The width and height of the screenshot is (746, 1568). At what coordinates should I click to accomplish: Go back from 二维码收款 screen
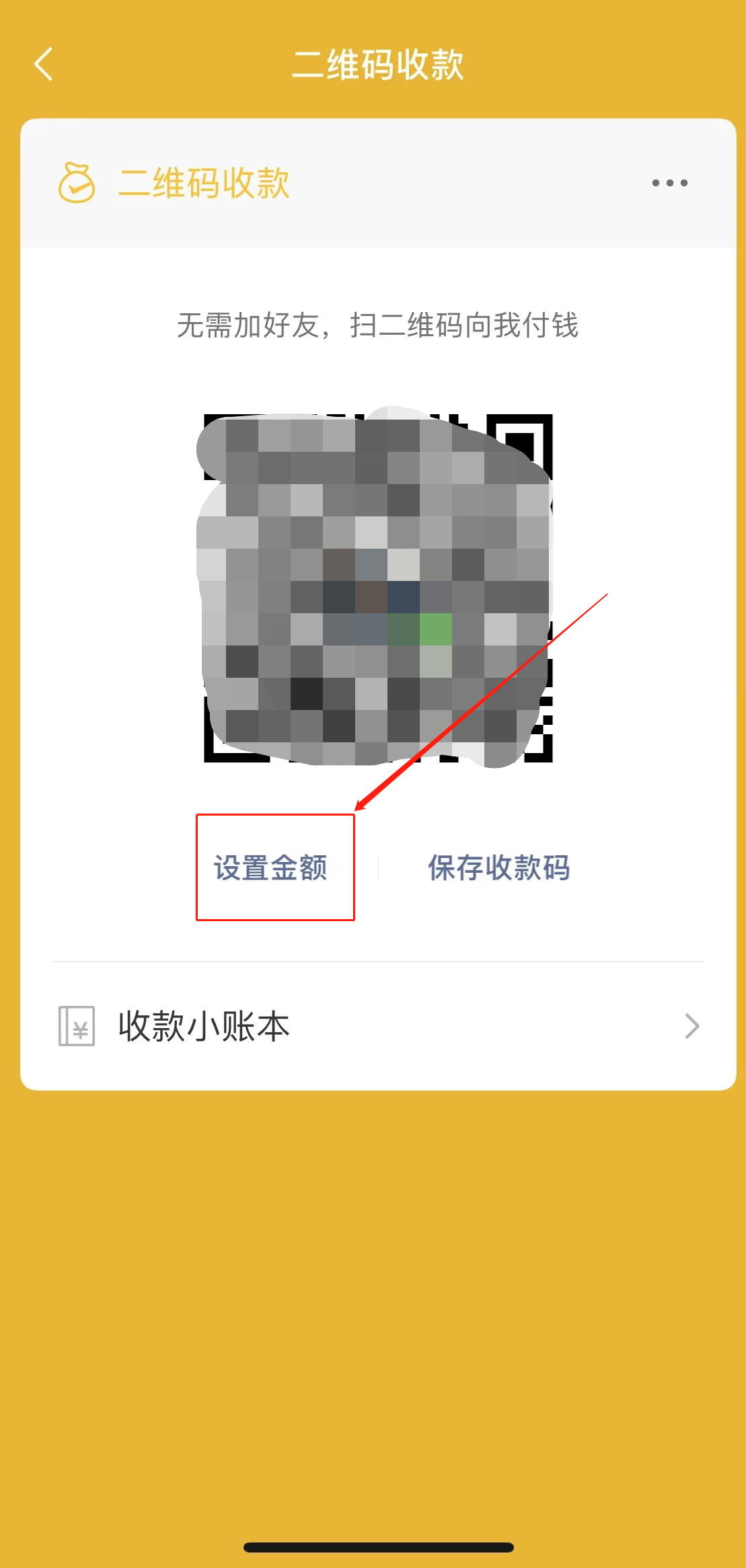pos(44,65)
